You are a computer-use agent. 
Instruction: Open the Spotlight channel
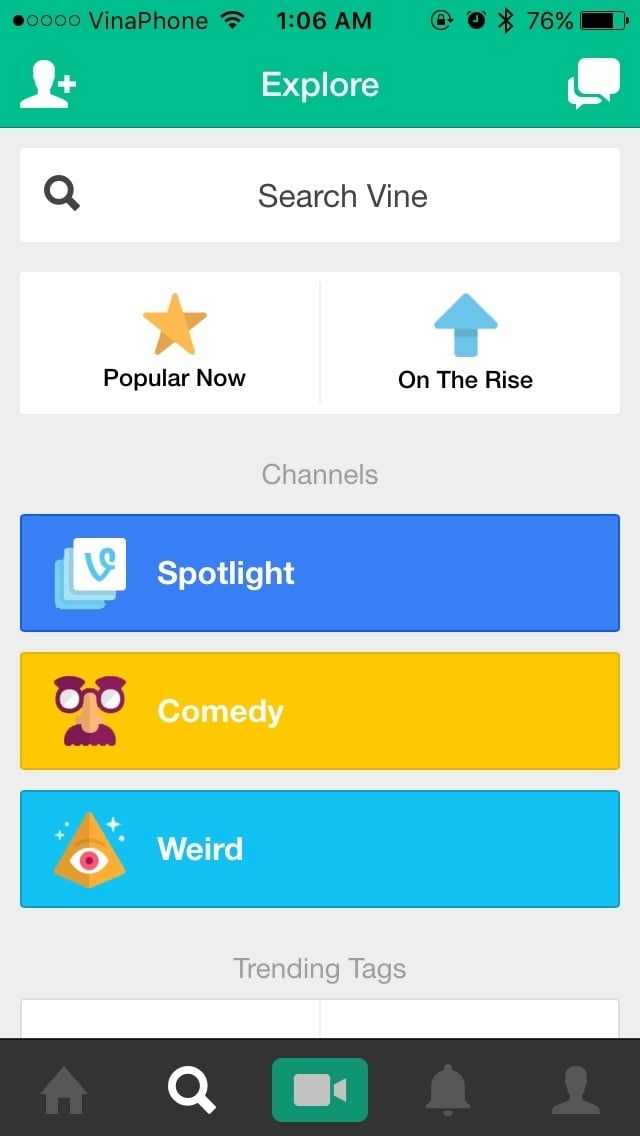pos(320,573)
